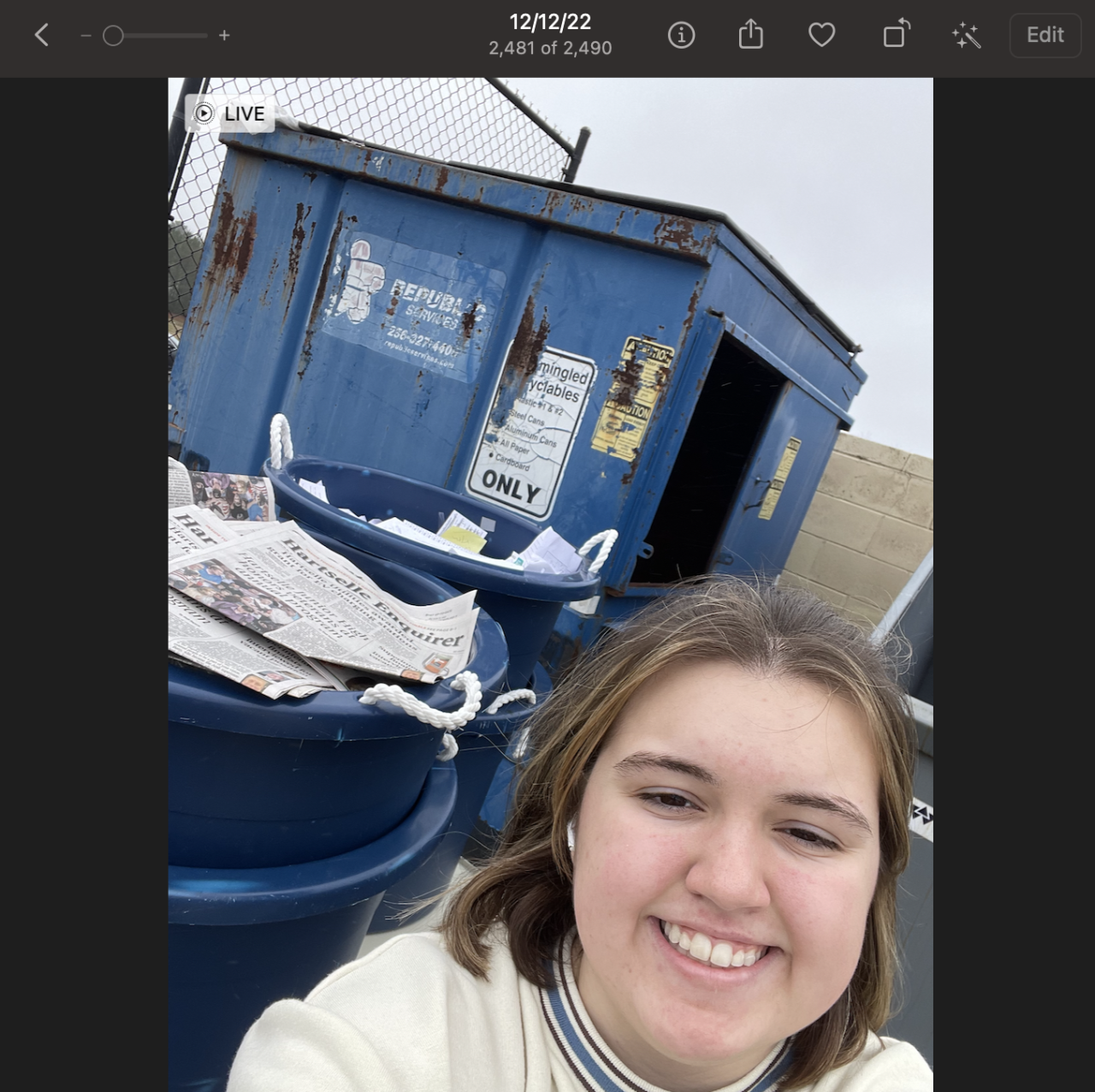Share this photo
Screen dimensions: 1095x1092
[x=750, y=35]
